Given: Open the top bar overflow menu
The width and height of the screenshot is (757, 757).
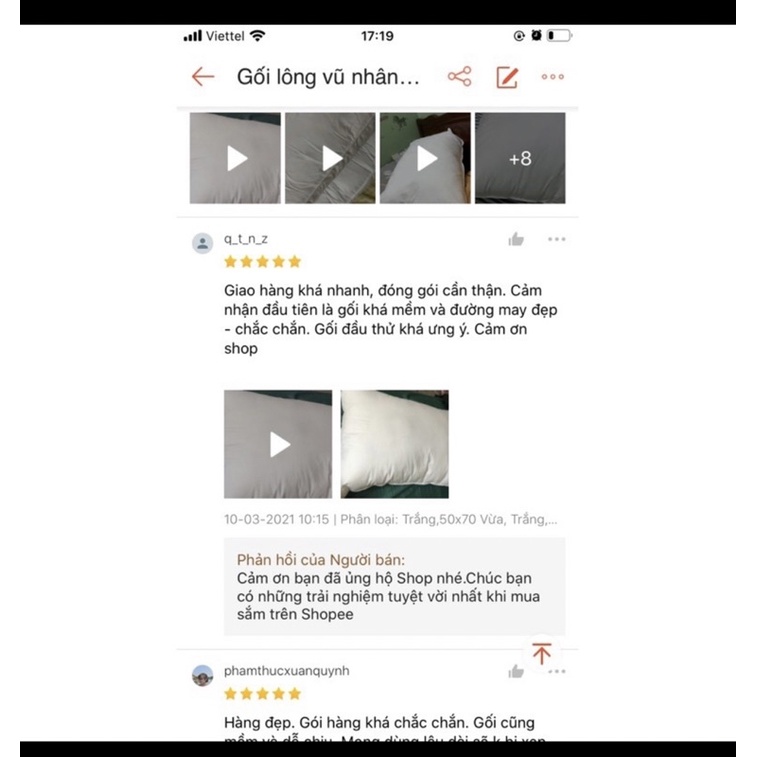Looking at the screenshot, I should (x=552, y=77).
